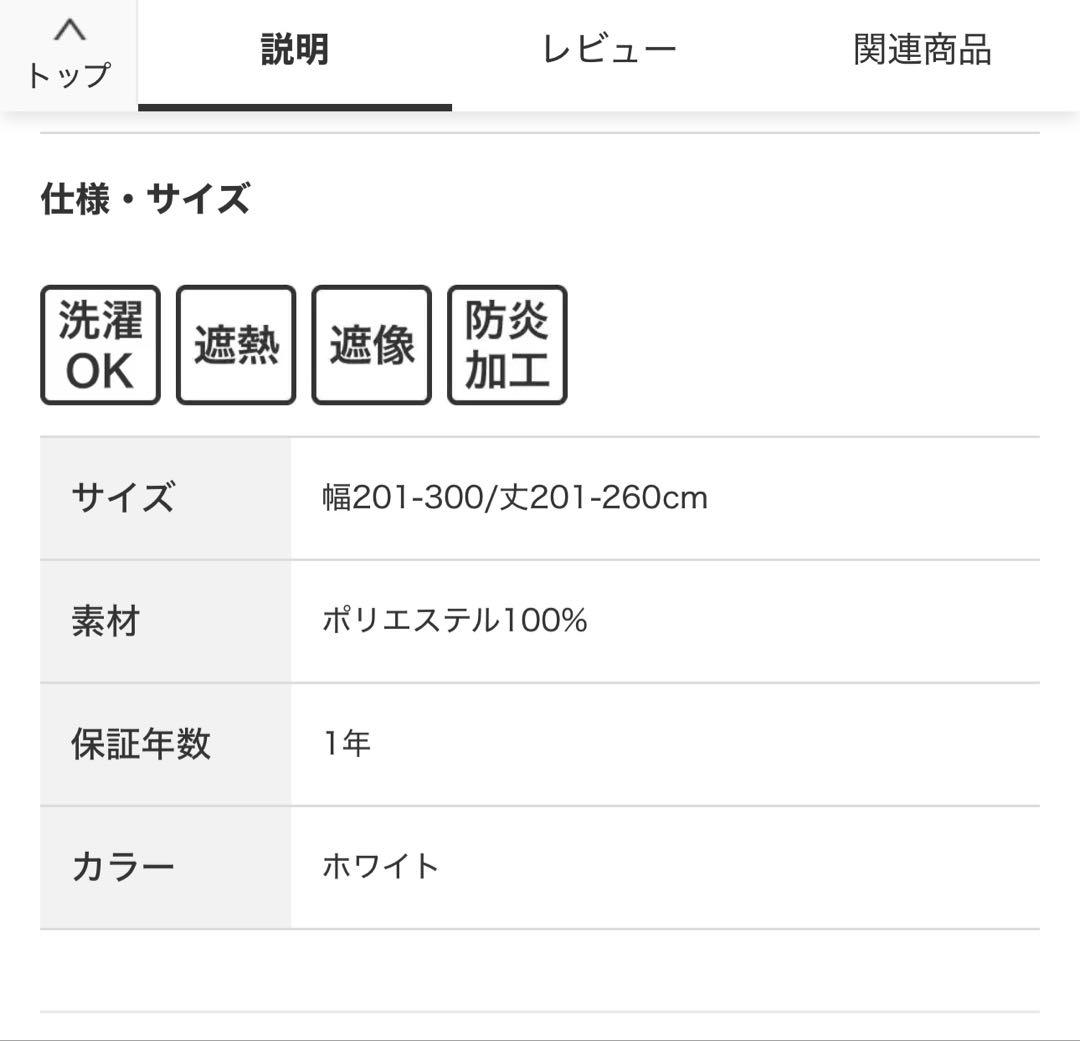
Task: Open the 関連商品 tab
Action: tap(922, 50)
